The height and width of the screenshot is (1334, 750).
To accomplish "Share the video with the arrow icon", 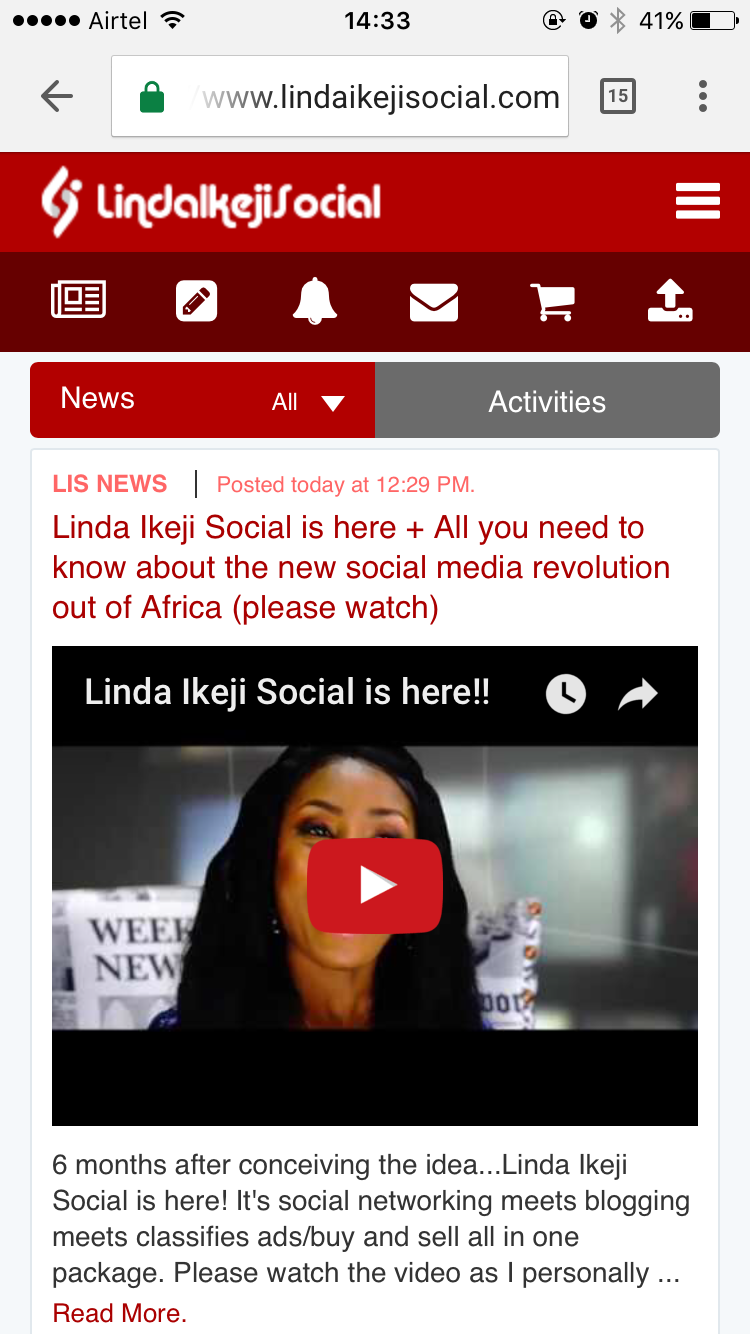I will (637, 694).
